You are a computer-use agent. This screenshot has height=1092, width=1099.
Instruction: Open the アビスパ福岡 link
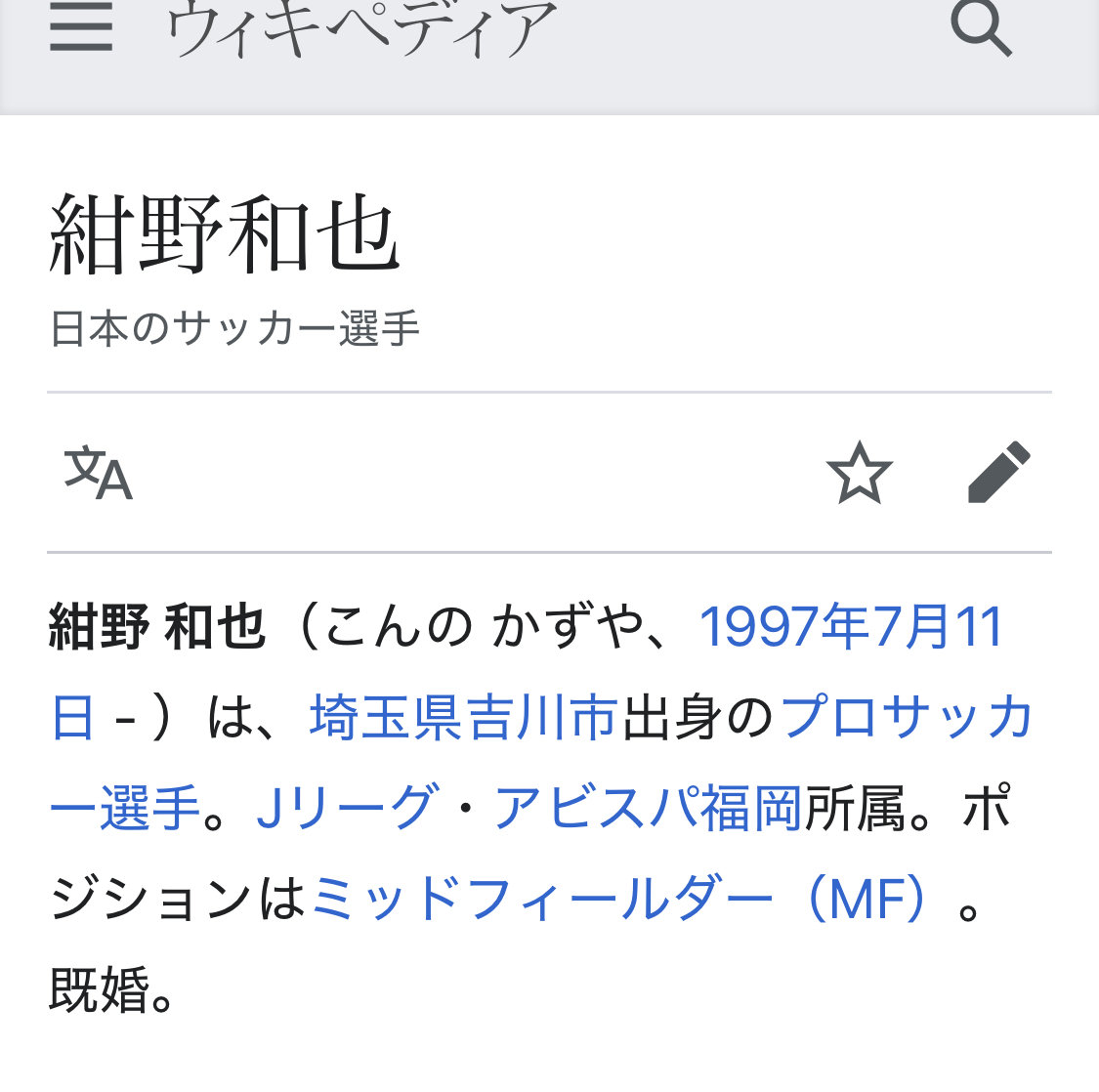pos(648,809)
